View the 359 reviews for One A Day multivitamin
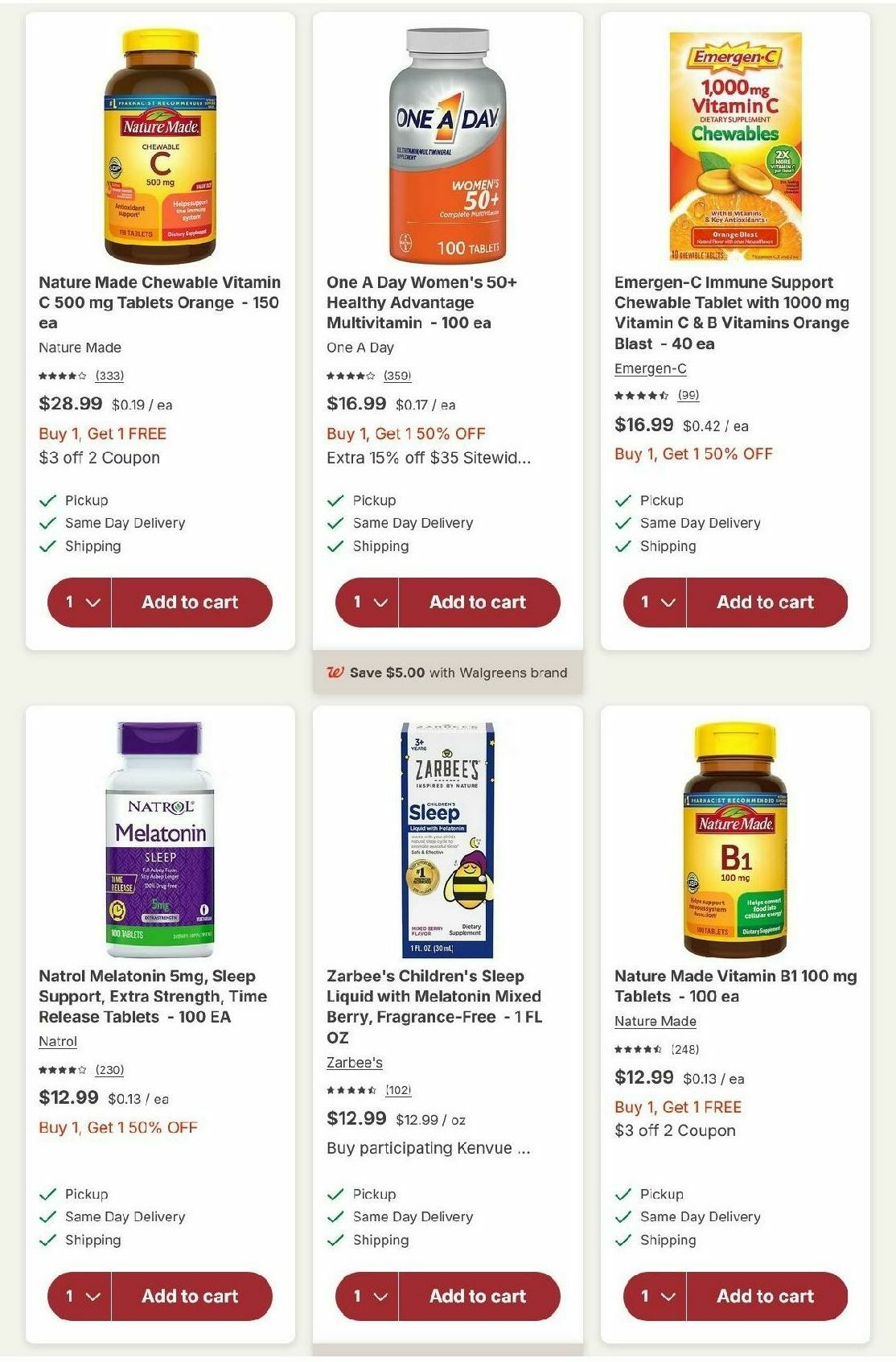896x1362 pixels. pos(398,376)
